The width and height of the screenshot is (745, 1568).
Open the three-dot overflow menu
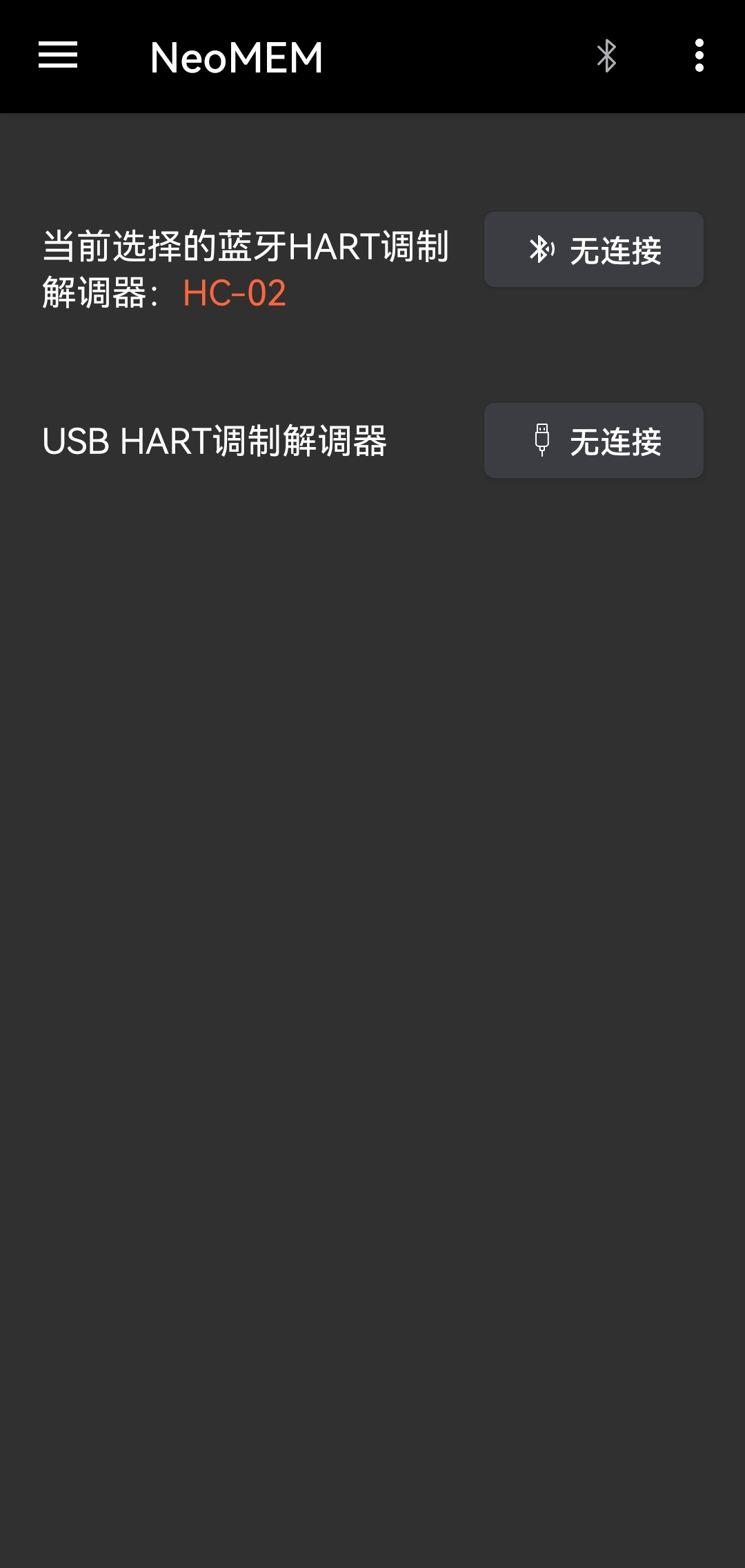[x=699, y=56]
